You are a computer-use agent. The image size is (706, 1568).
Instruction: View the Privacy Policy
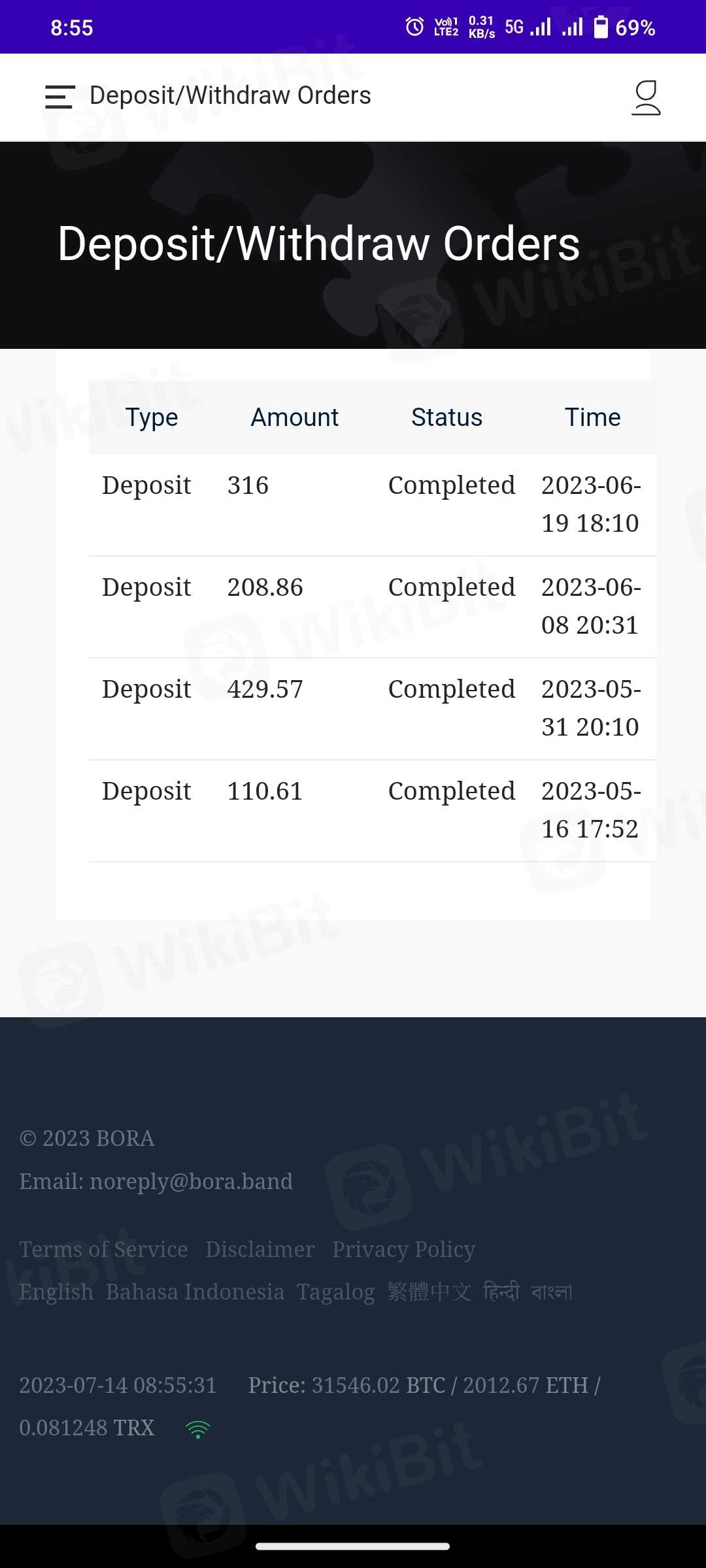click(x=403, y=1249)
